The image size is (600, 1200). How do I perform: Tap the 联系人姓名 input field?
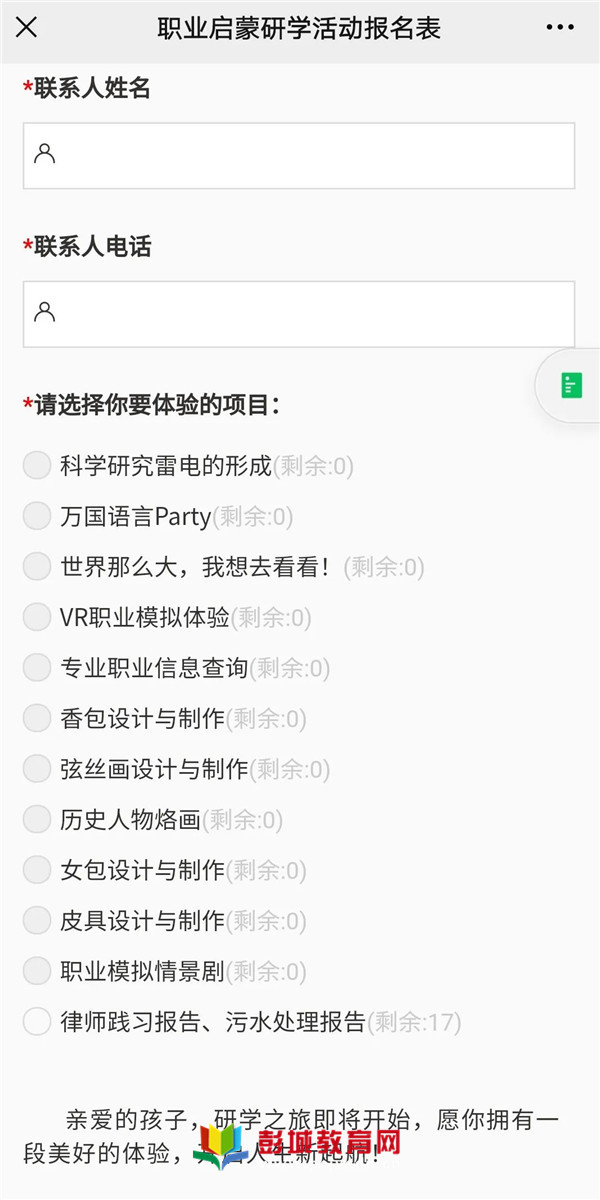tap(299, 156)
